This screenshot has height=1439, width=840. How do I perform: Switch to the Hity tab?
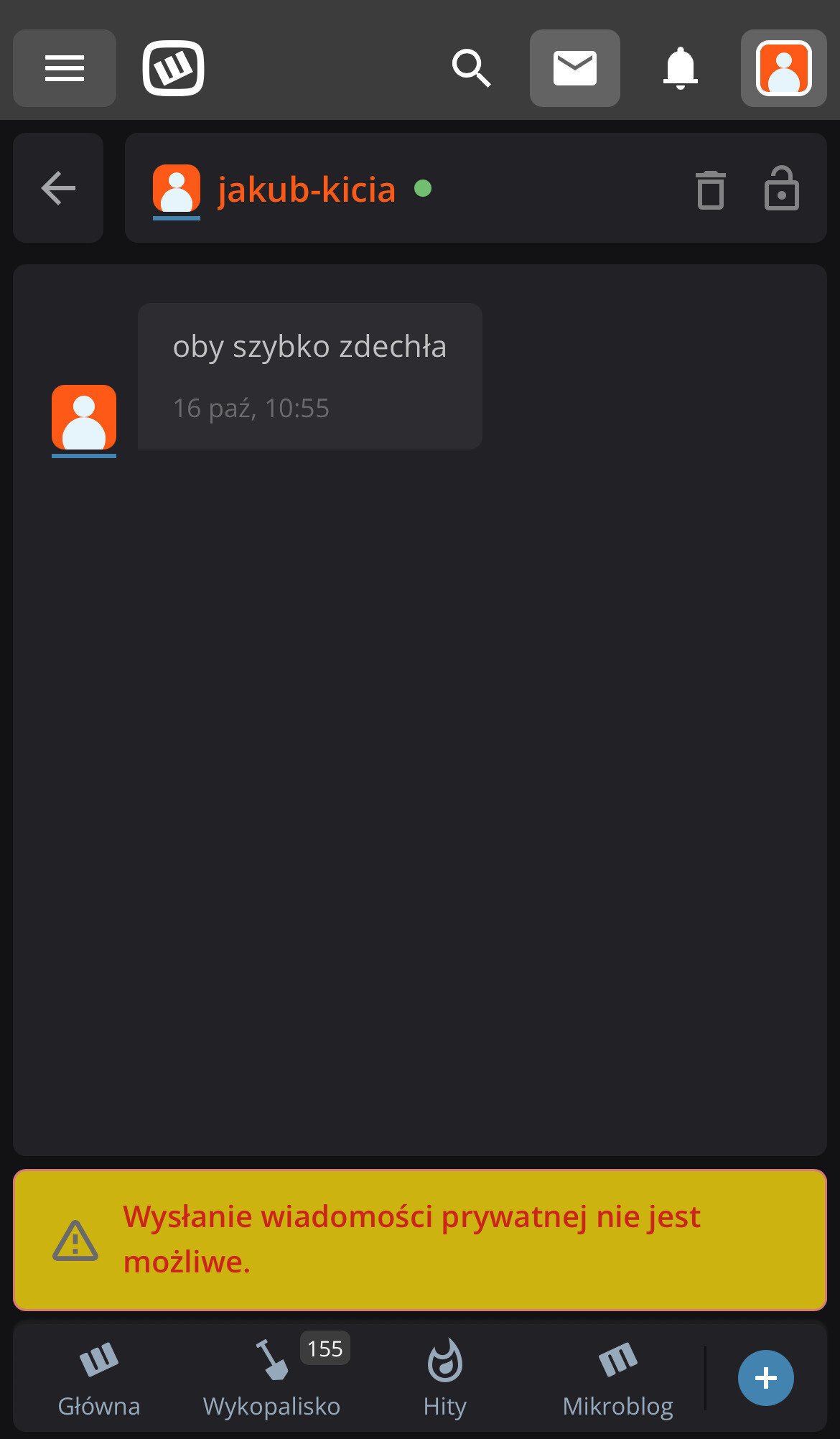coord(445,1379)
